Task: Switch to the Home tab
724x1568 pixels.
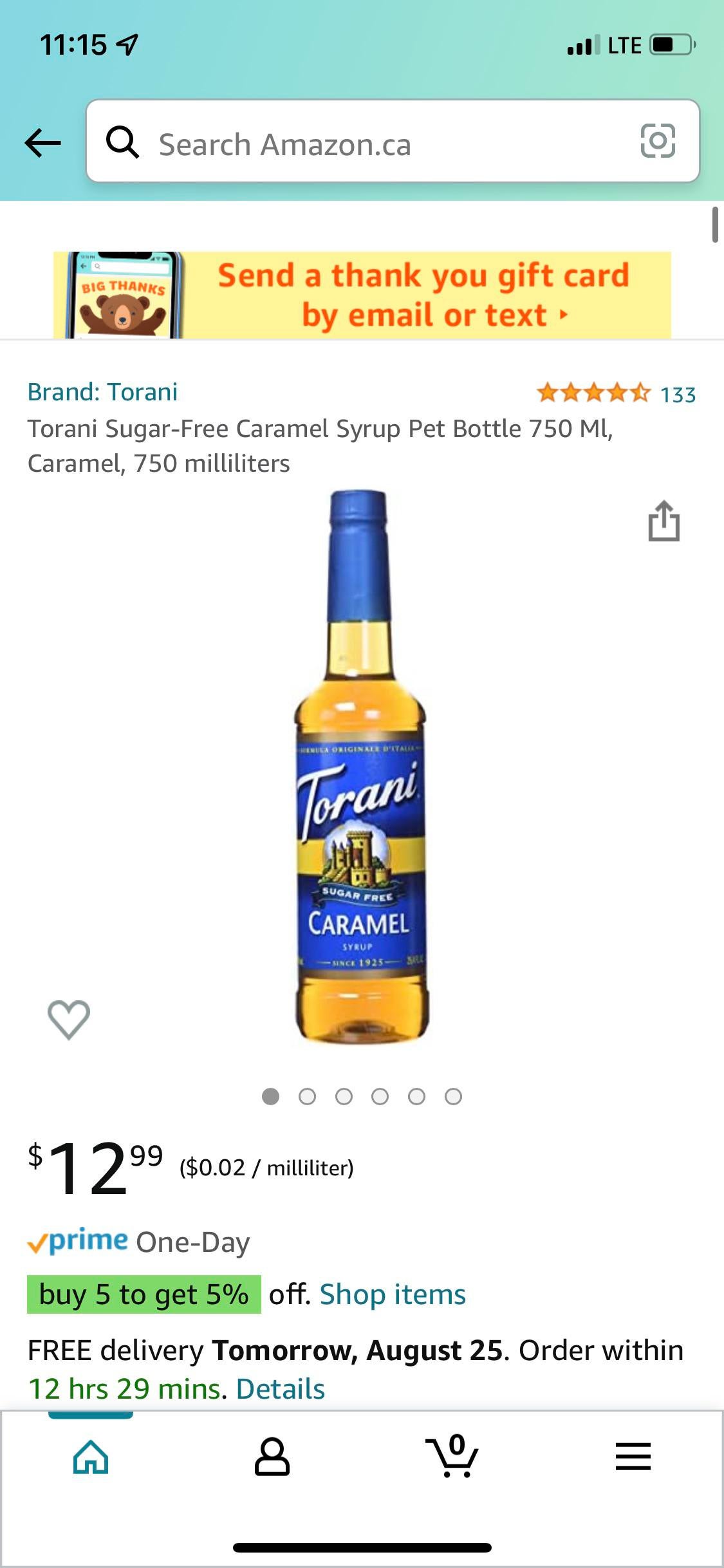Action: [x=91, y=1457]
